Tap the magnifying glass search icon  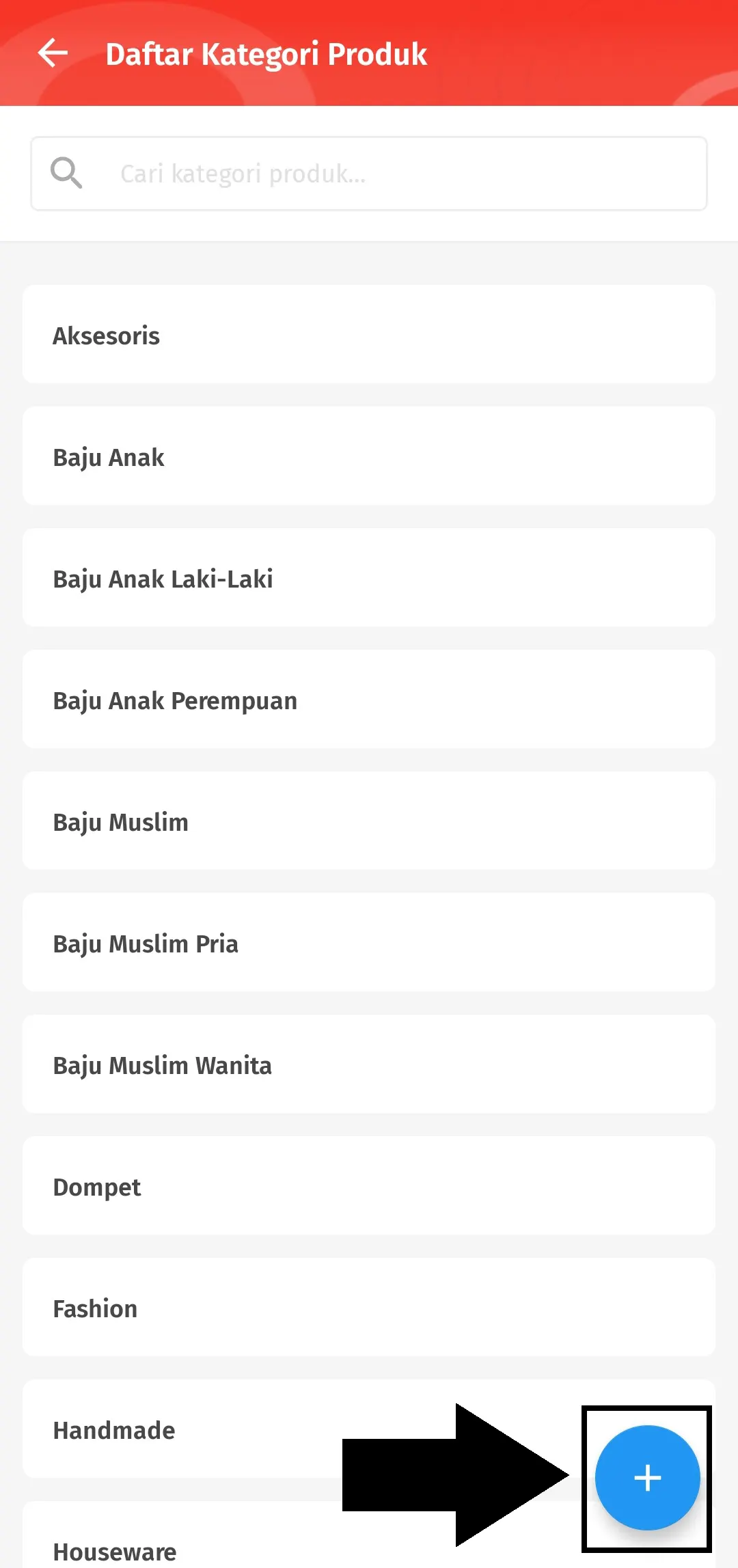click(x=66, y=172)
